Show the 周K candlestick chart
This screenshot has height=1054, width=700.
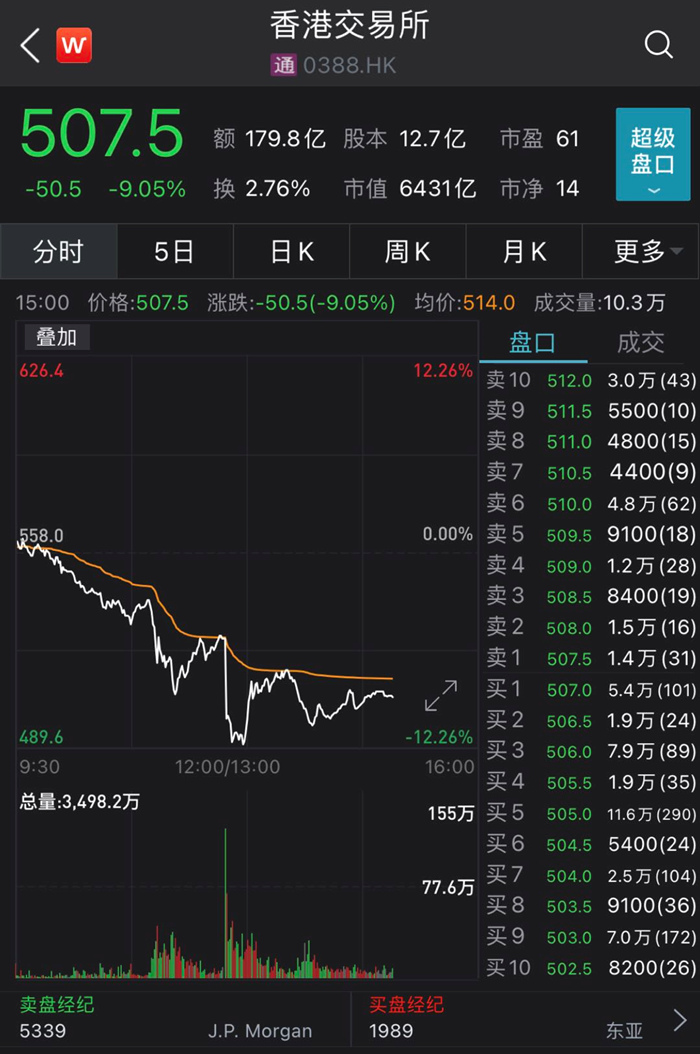[407, 251]
